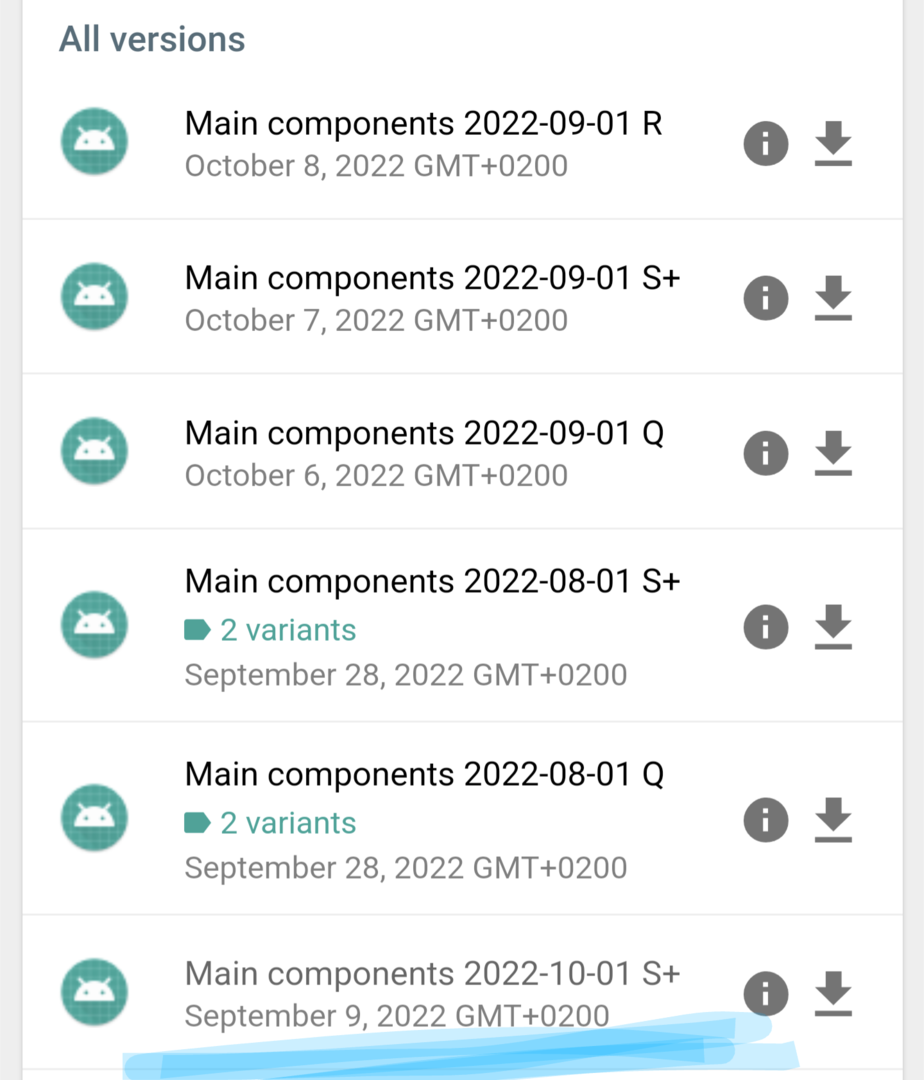Show info for Main components 2022-10-01 S+
Screen dimensions: 924x1080
click(x=766, y=994)
